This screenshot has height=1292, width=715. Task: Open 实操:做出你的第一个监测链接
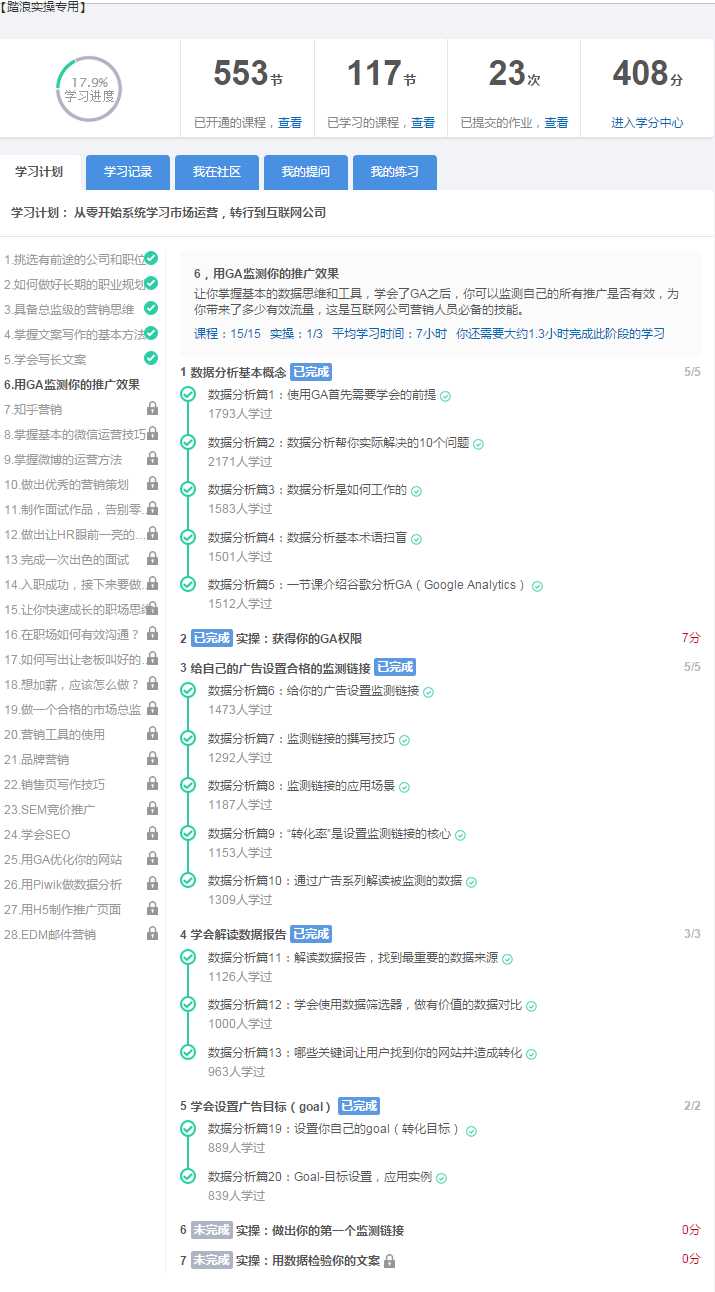click(320, 1230)
